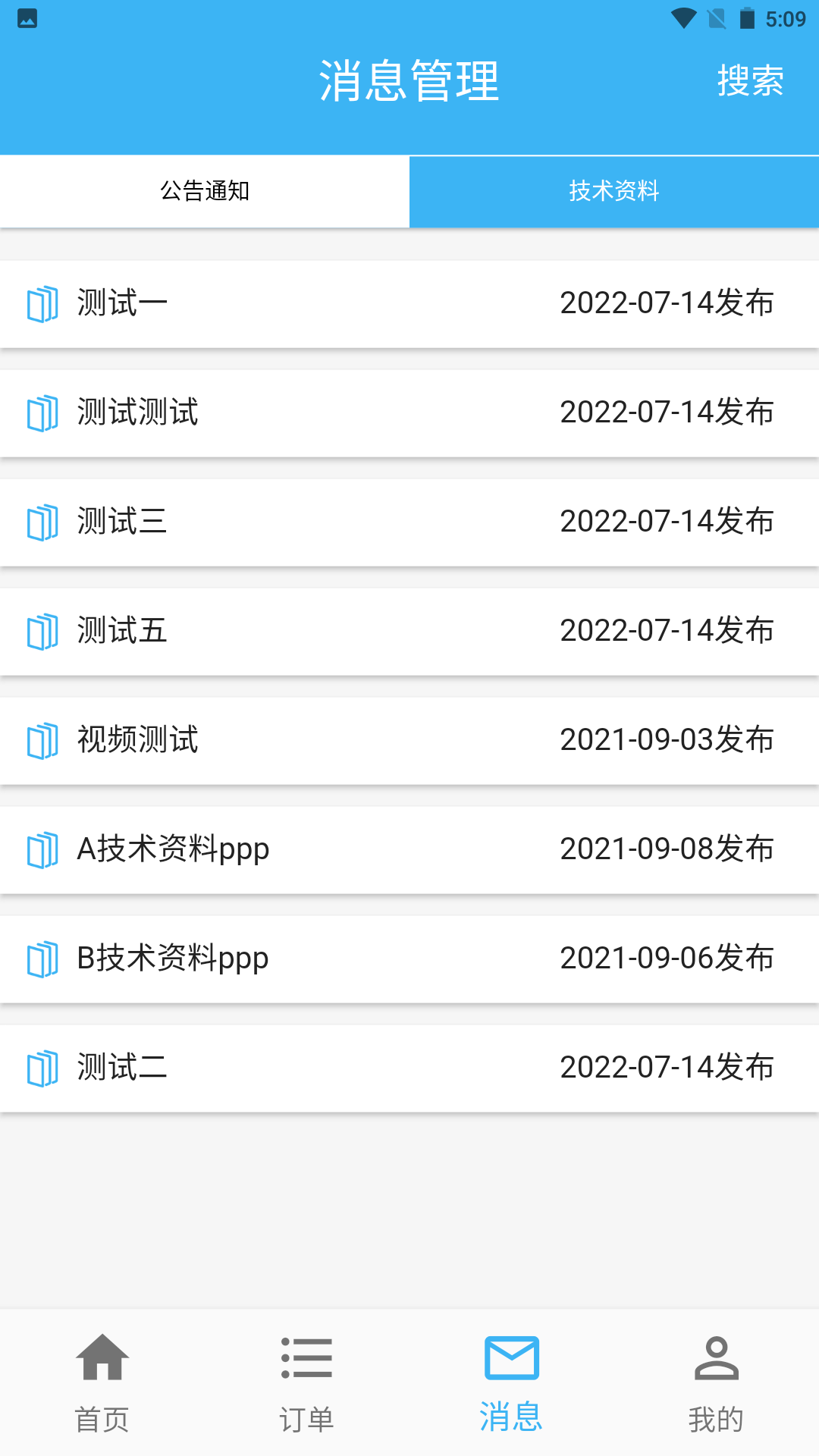
Task: Tap the book icon next to A技术资料ppp
Action: [43, 850]
